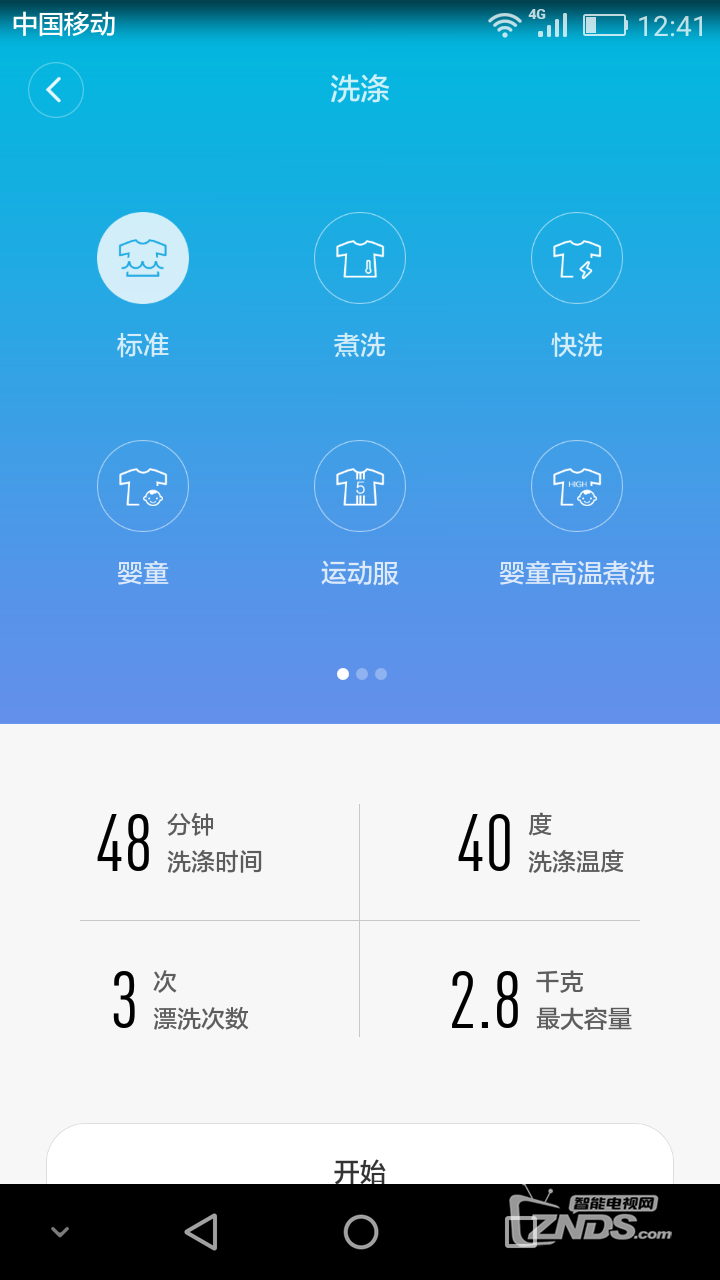Select the 运动服 sportswear mode

tap(360, 486)
